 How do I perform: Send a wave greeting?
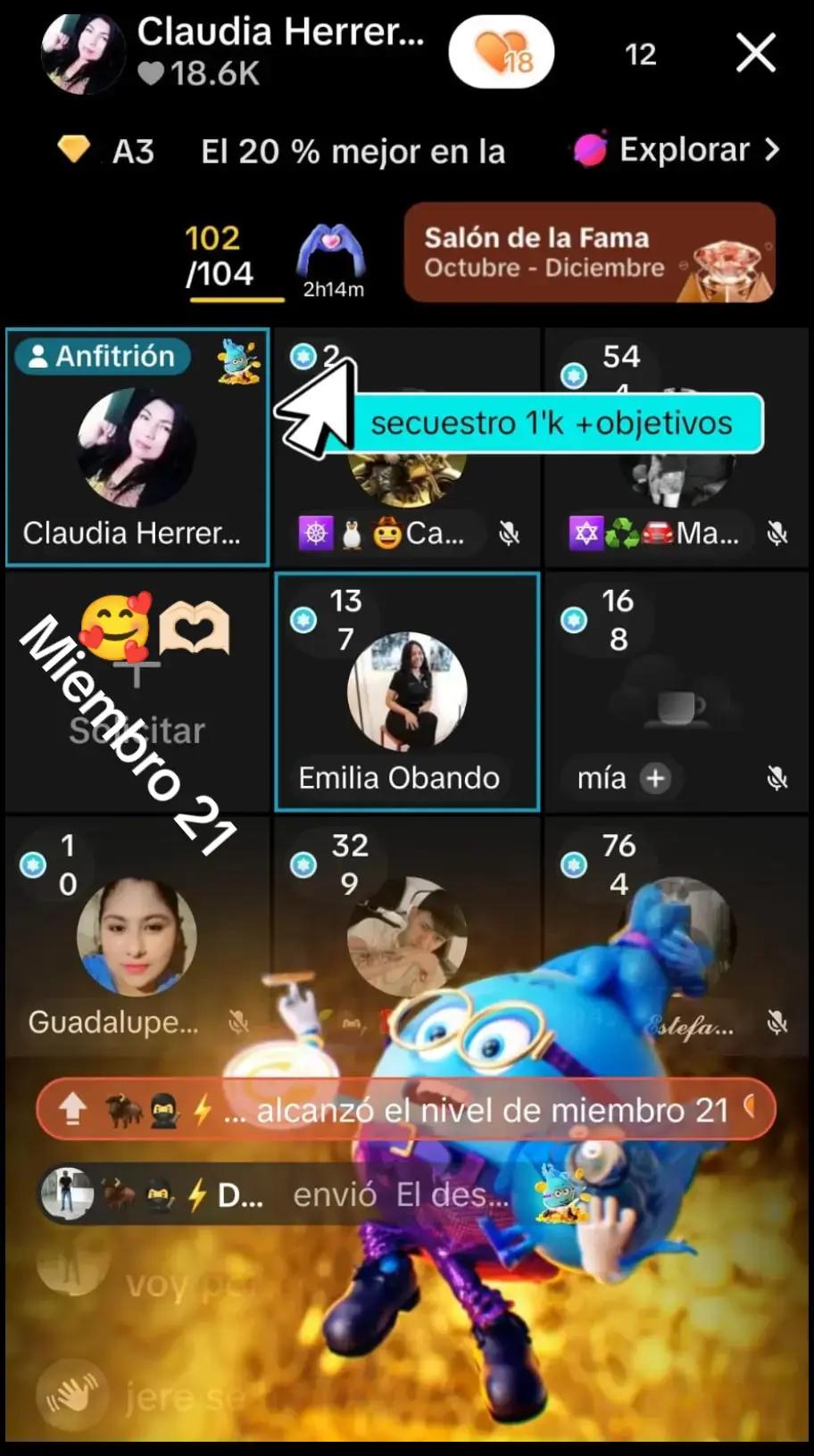[x=73, y=1394]
